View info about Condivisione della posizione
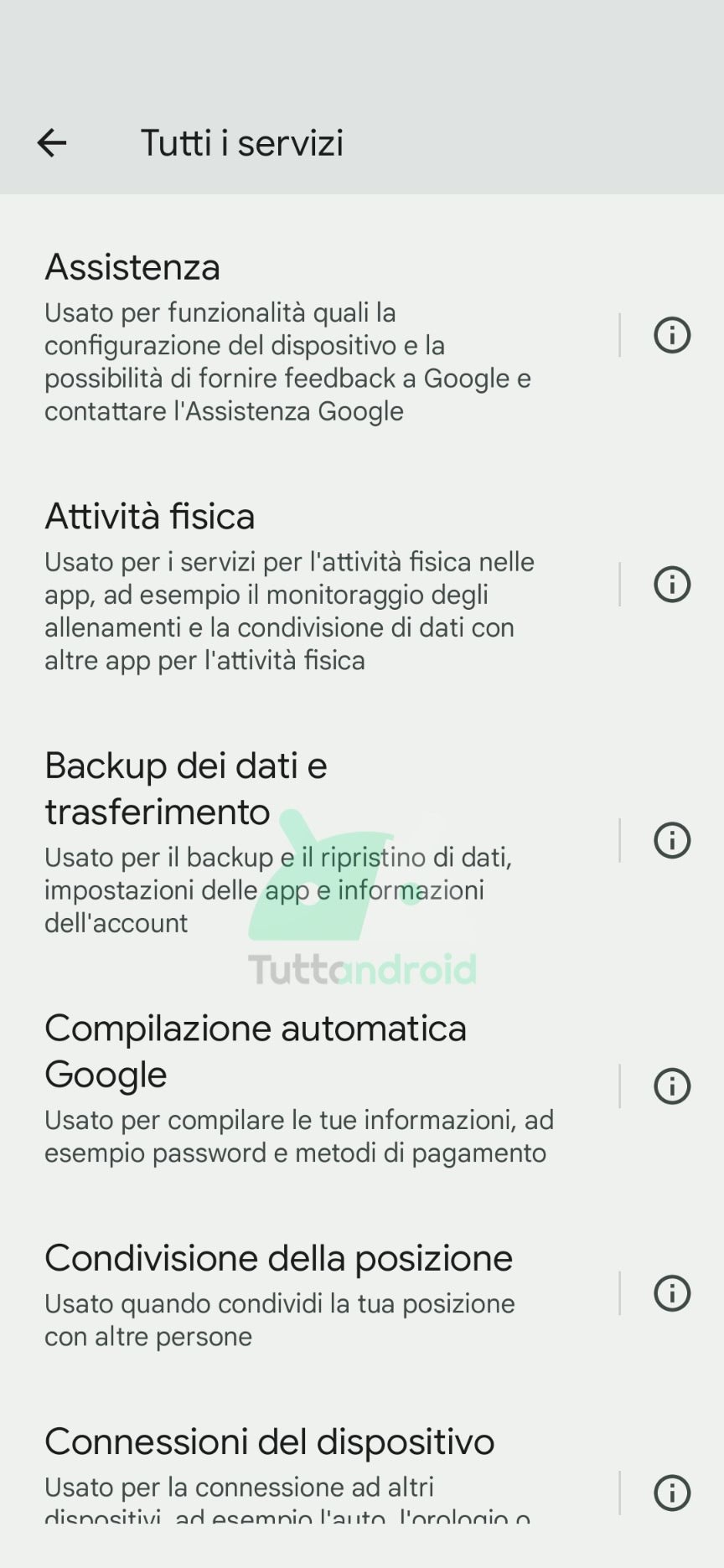The height and width of the screenshot is (1568, 724). pos(672,1293)
